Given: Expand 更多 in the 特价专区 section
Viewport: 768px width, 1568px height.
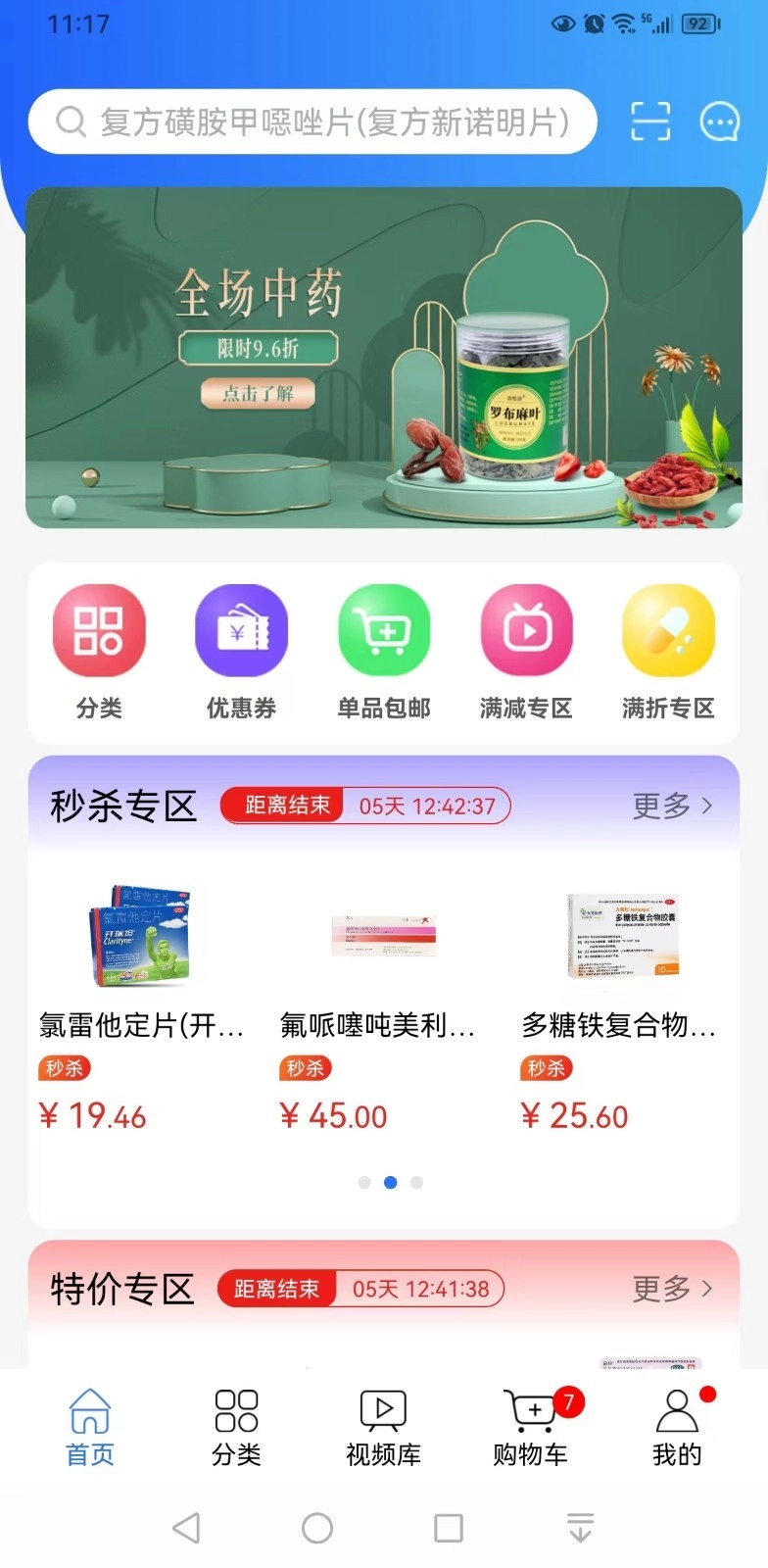Looking at the screenshot, I should click(672, 1289).
